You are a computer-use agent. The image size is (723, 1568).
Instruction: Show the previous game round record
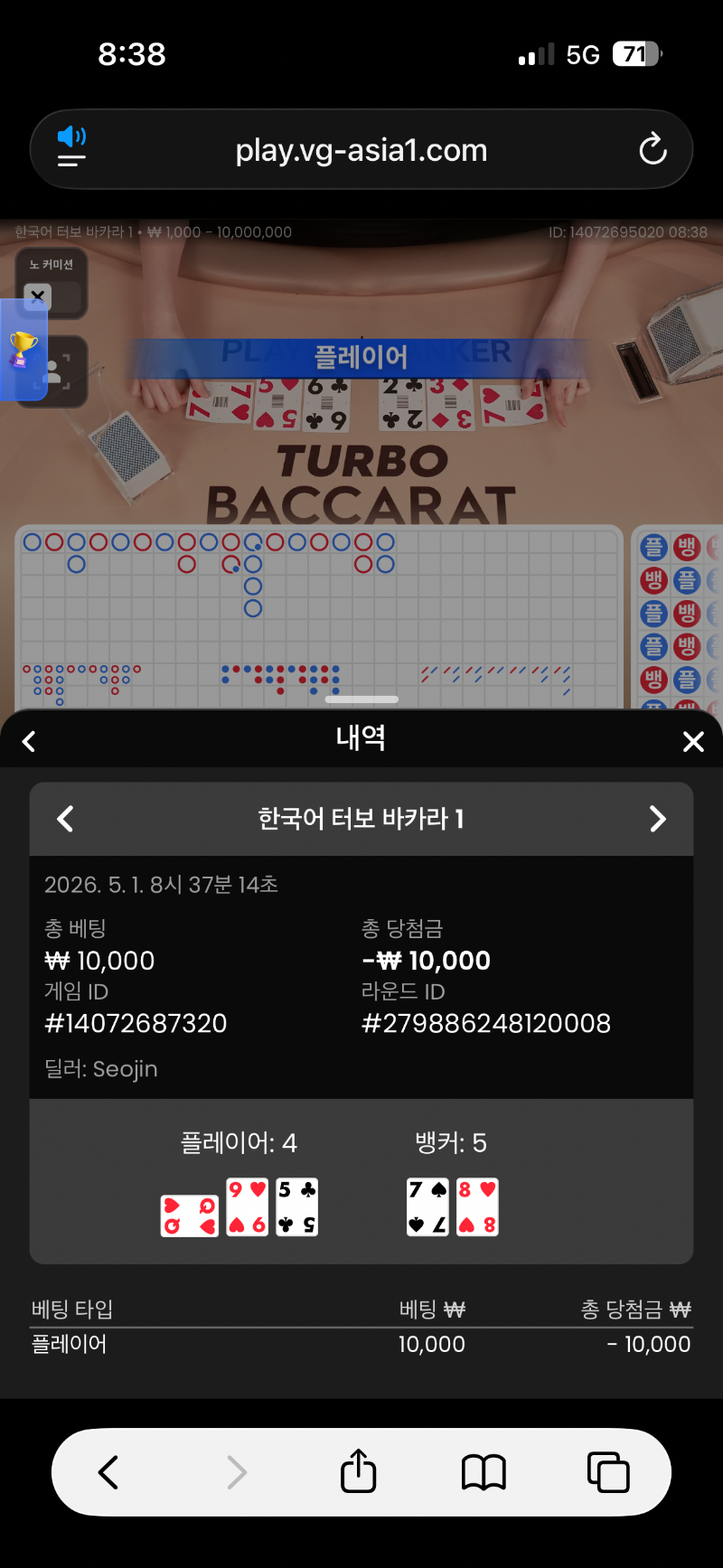point(65,819)
